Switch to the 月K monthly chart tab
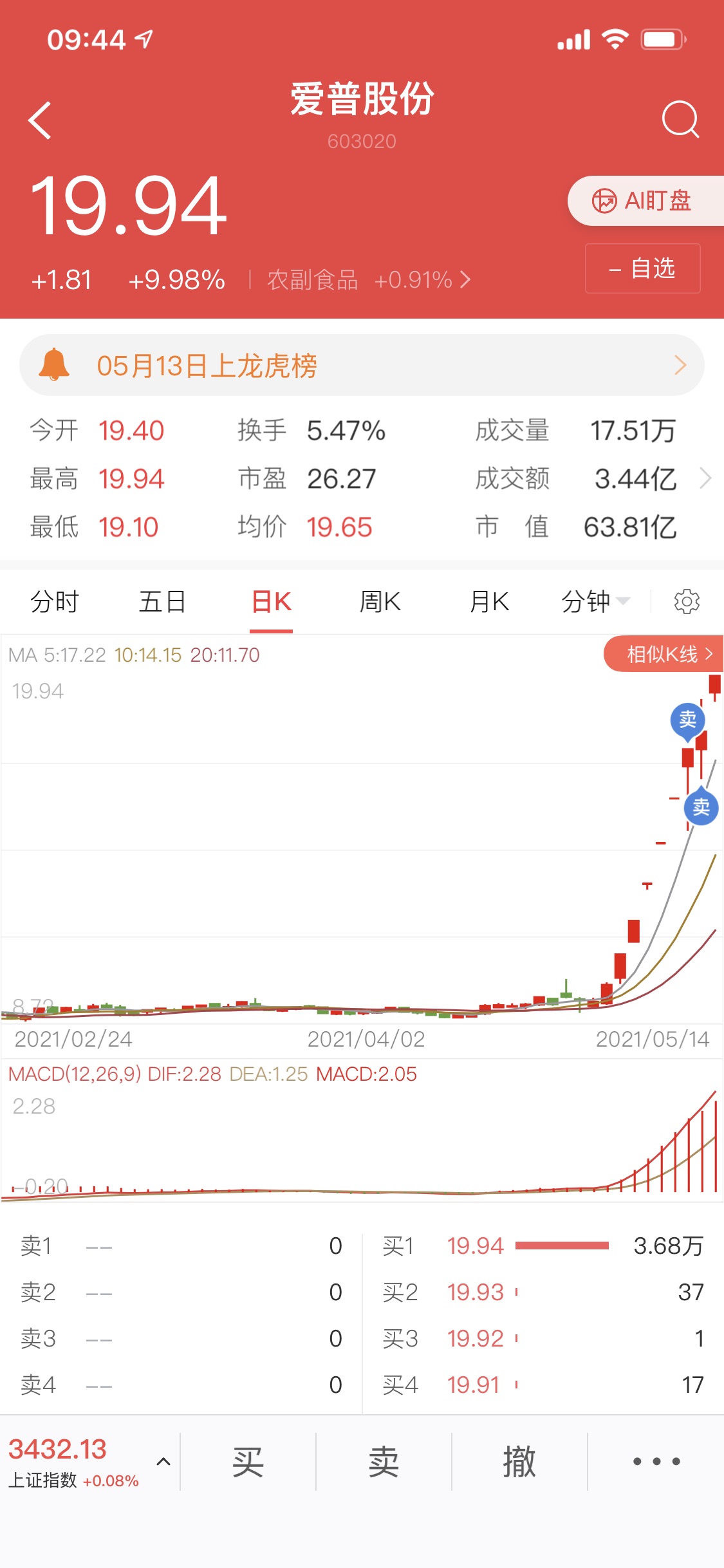The image size is (724, 1568). click(489, 601)
